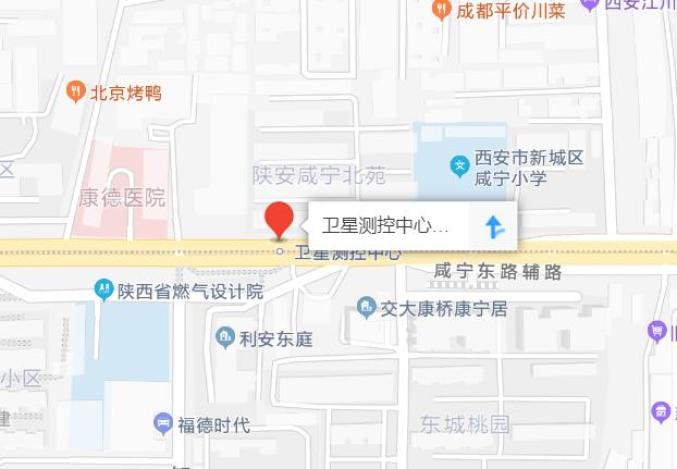Select the 福德时代 hotel marker

163,424
